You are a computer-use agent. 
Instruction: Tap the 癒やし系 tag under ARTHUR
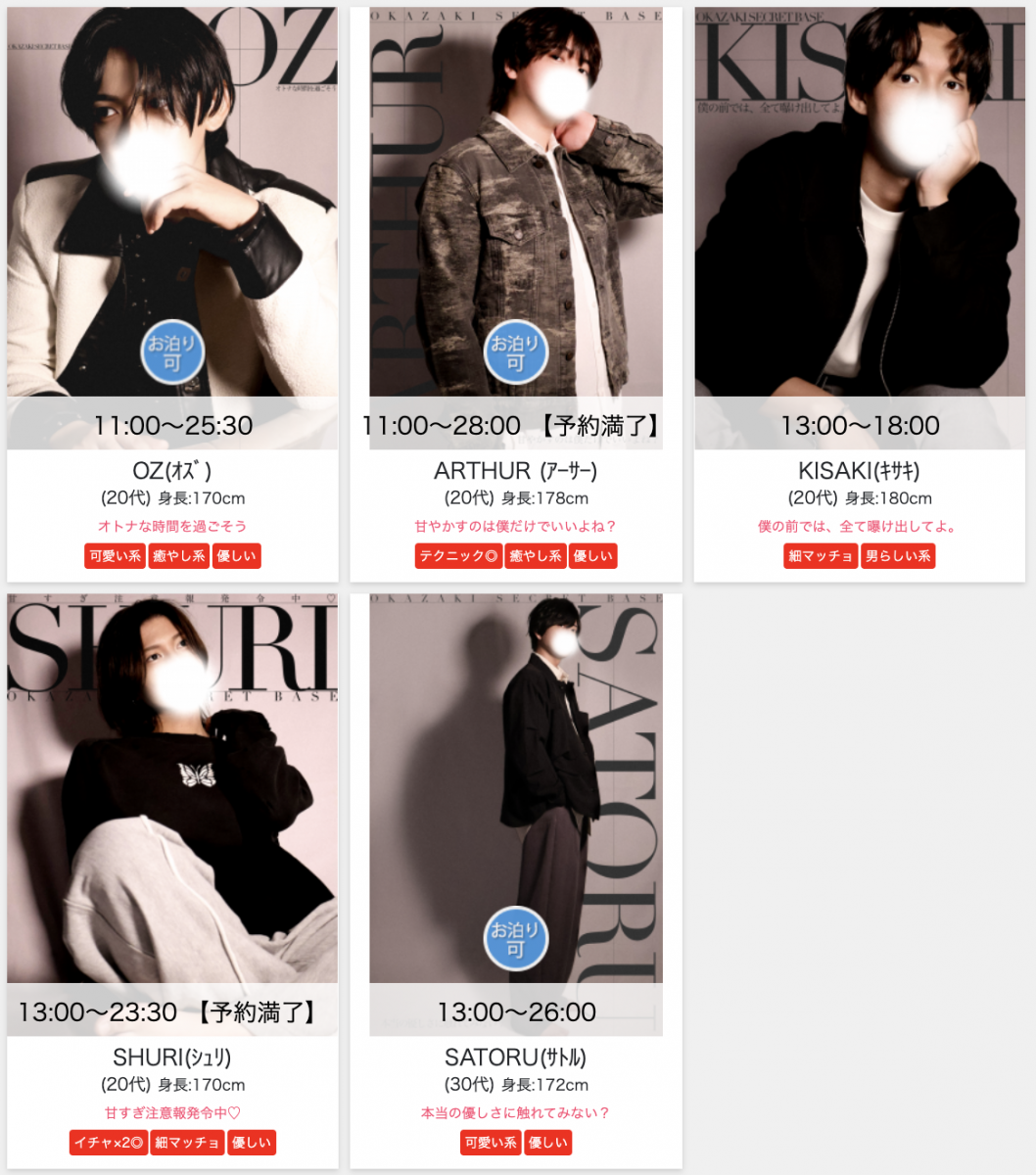click(x=536, y=556)
